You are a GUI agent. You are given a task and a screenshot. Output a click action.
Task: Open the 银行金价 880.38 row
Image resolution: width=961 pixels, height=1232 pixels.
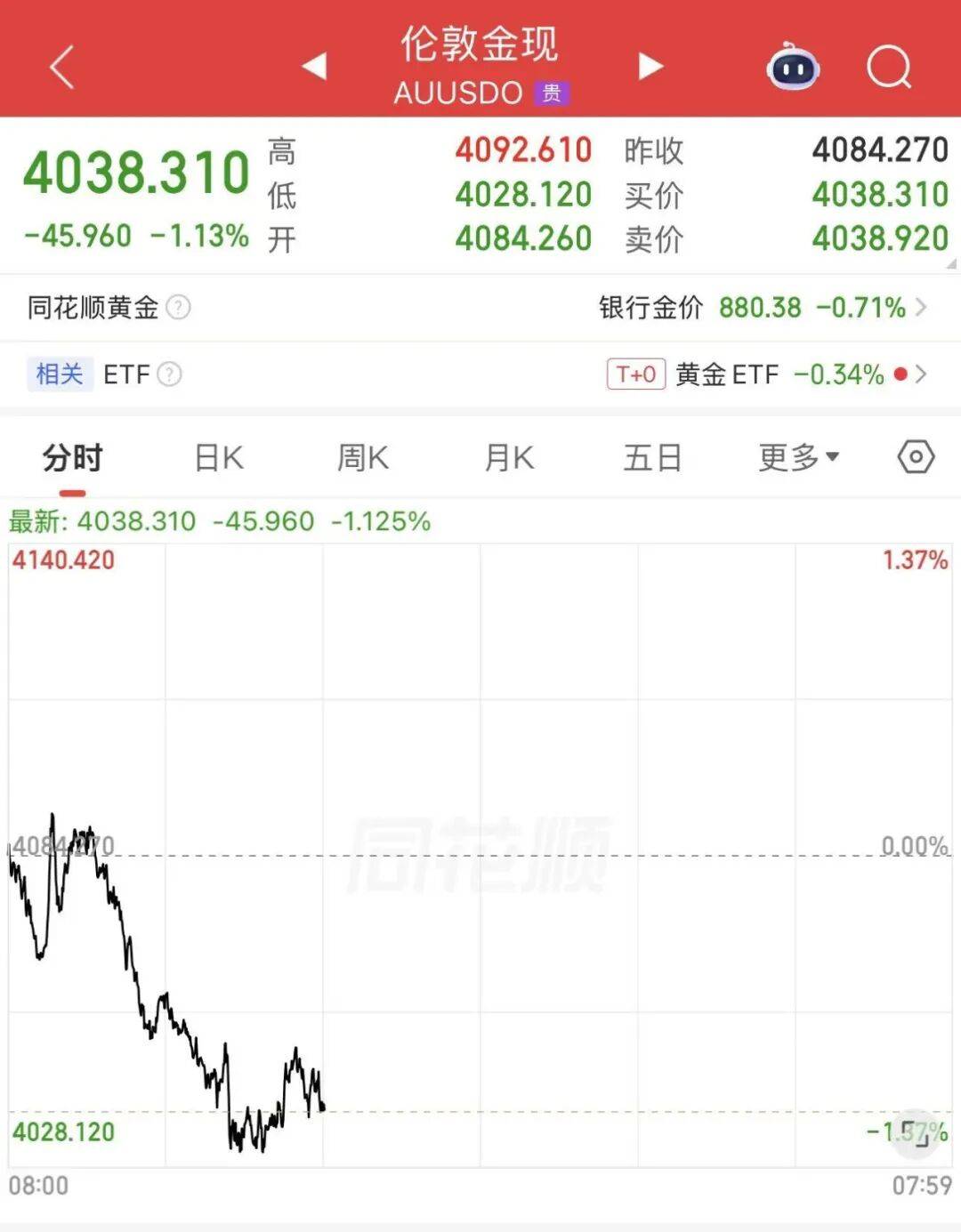pos(763,308)
